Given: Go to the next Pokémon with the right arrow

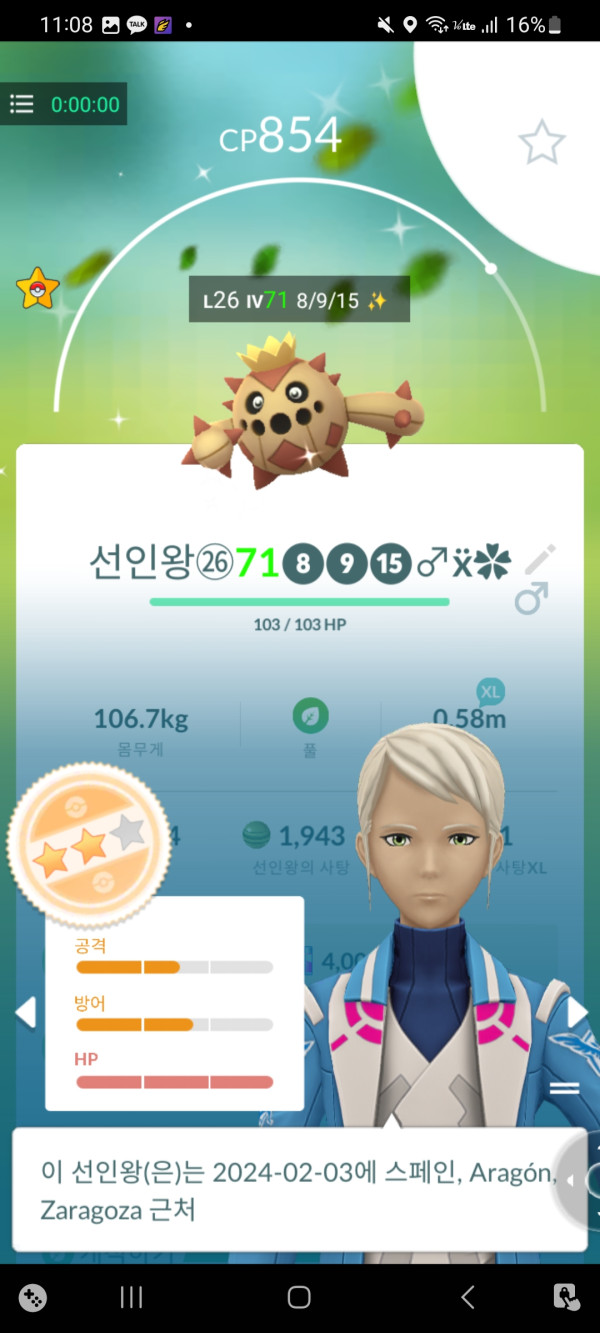Looking at the screenshot, I should pyautogui.click(x=578, y=1012).
